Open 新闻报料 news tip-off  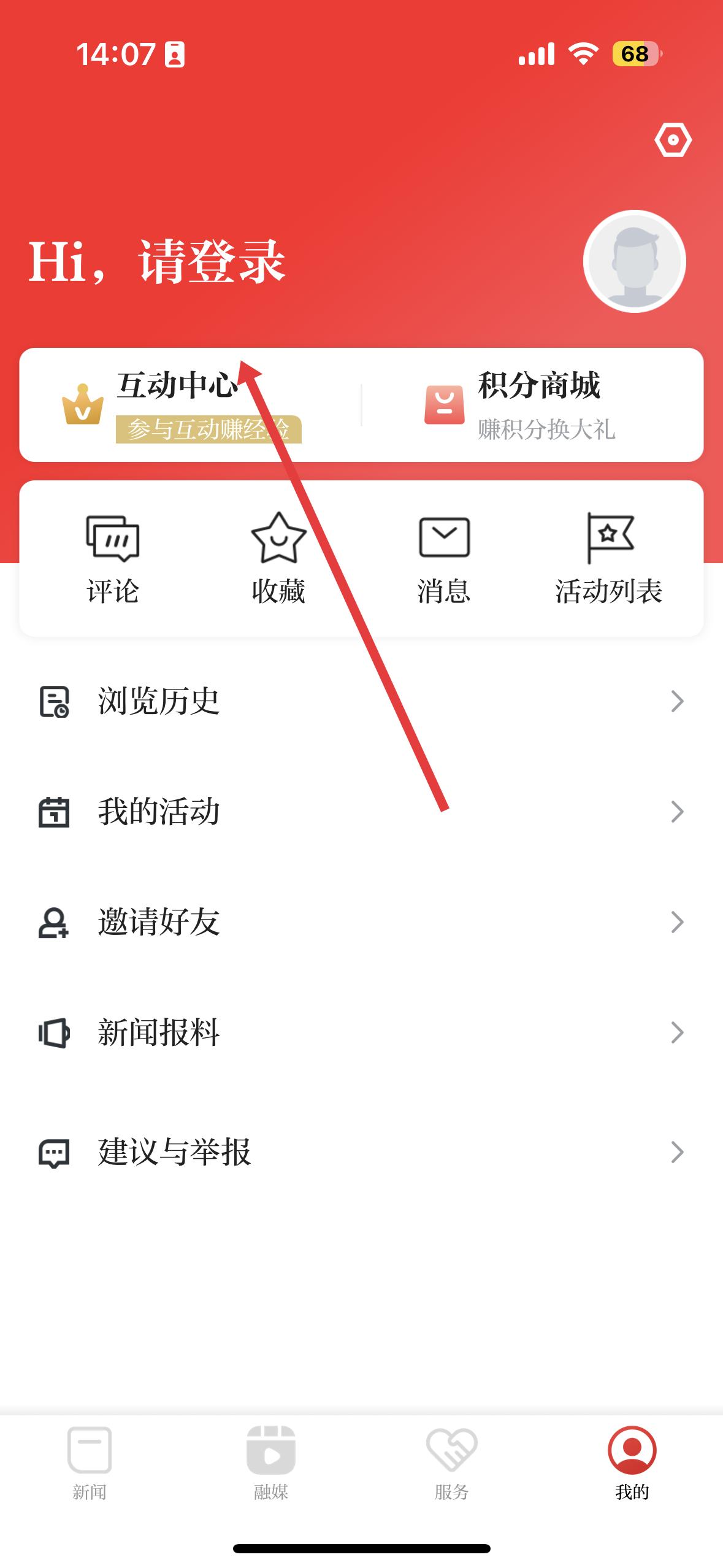click(x=361, y=1032)
